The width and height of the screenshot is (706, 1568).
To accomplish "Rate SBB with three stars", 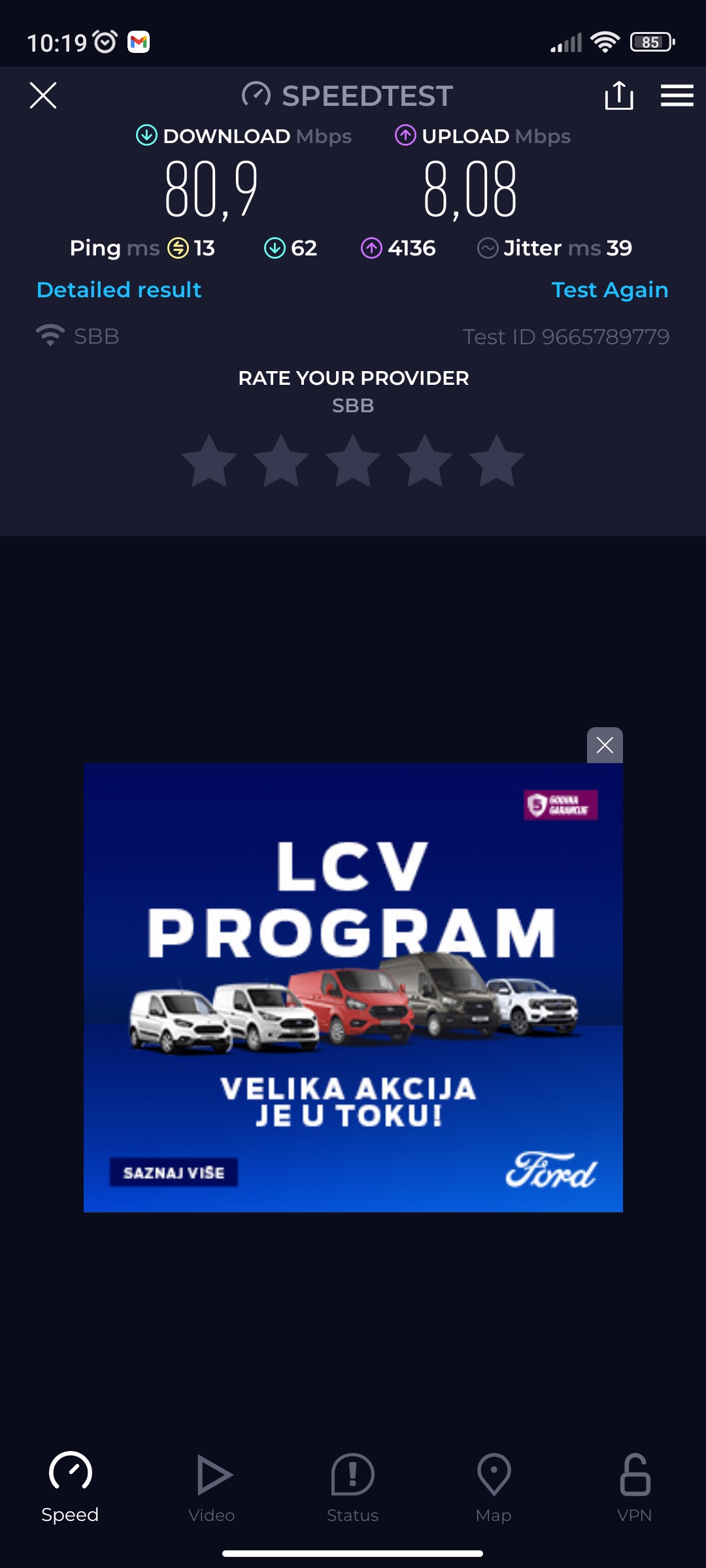I will (x=353, y=461).
